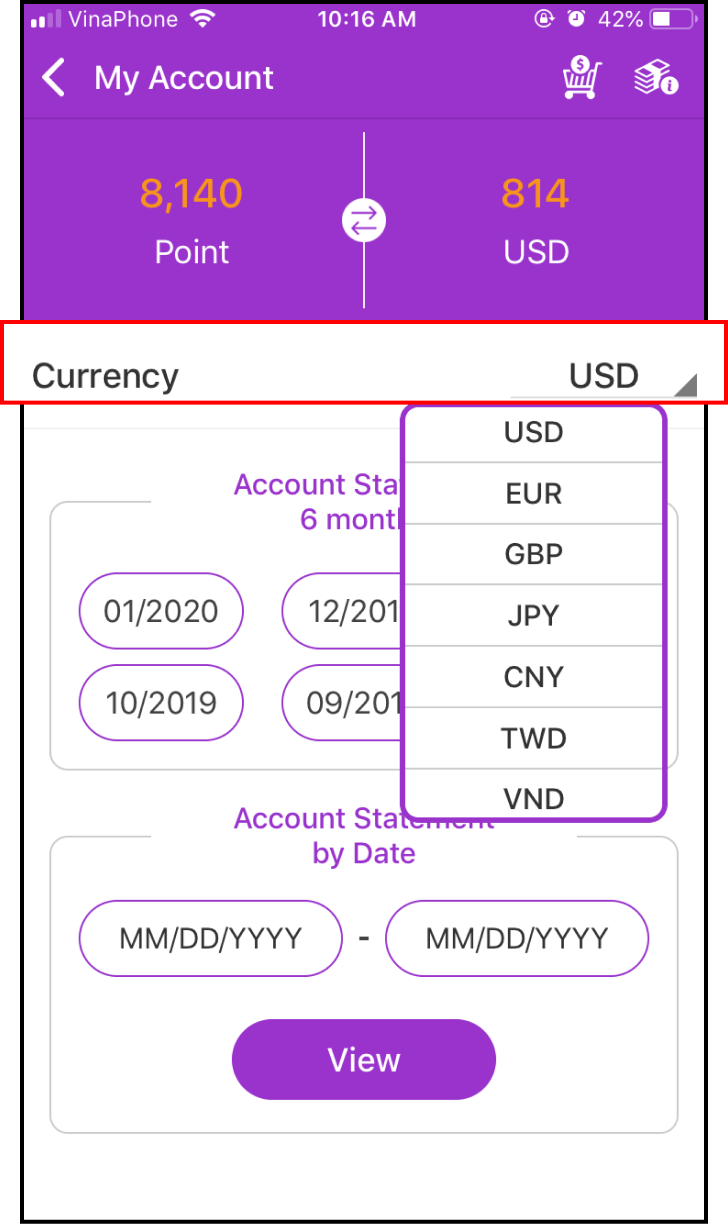Choose EUR as currency
The image size is (728, 1224).
point(533,494)
